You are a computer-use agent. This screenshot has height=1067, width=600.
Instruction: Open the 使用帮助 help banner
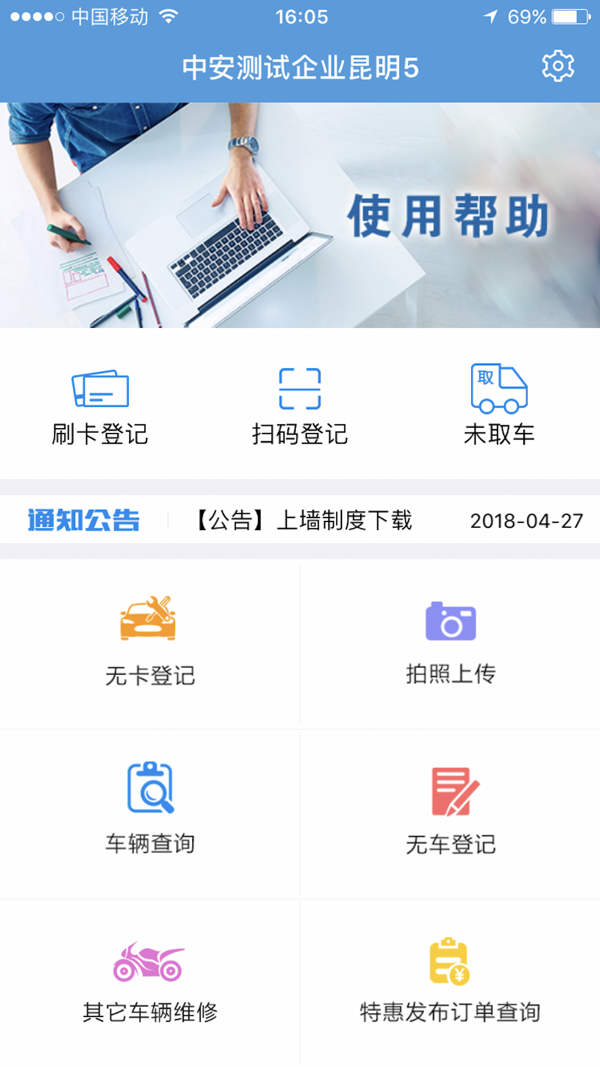(x=300, y=215)
